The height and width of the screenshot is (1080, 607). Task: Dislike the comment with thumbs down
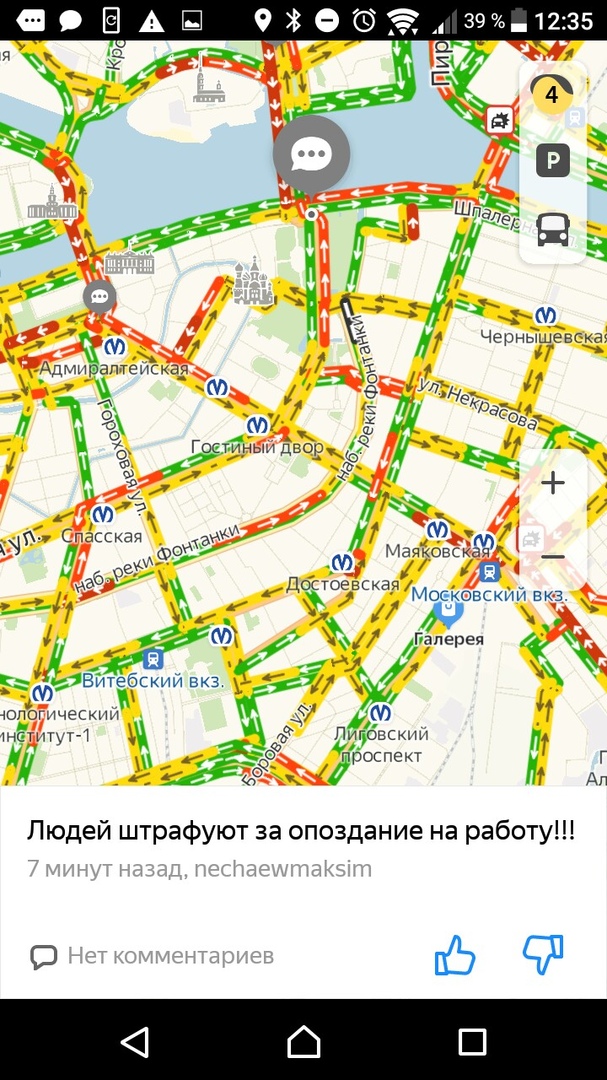543,955
